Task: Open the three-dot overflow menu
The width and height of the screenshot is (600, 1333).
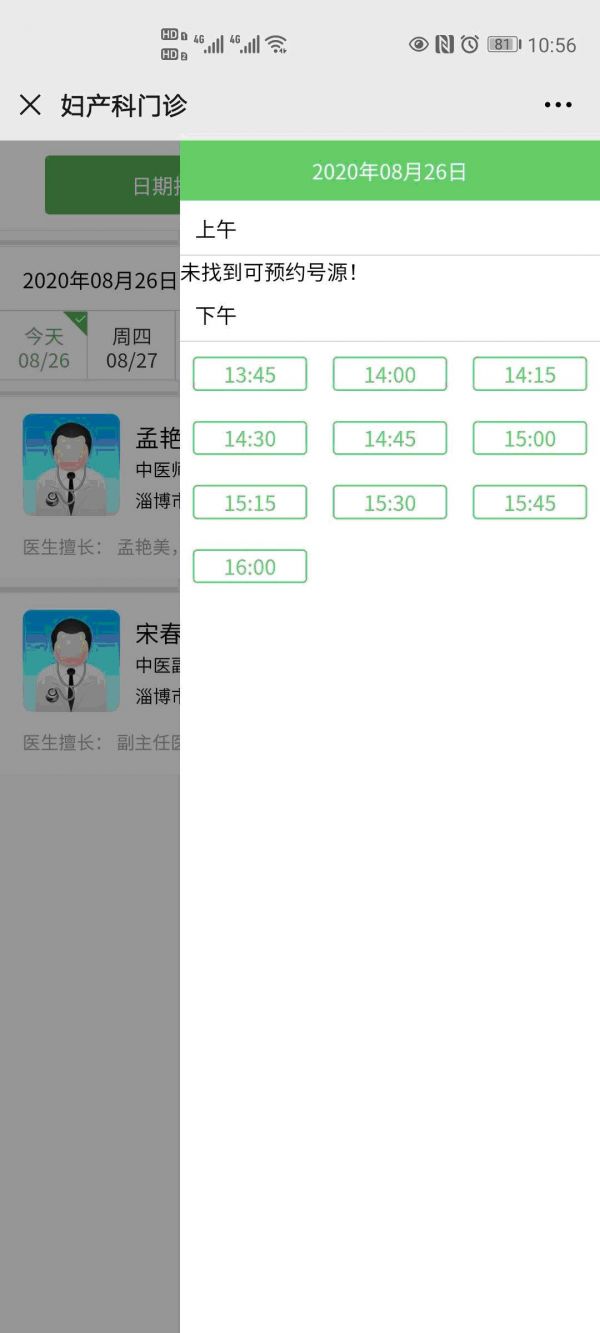Action: click(x=558, y=105)
